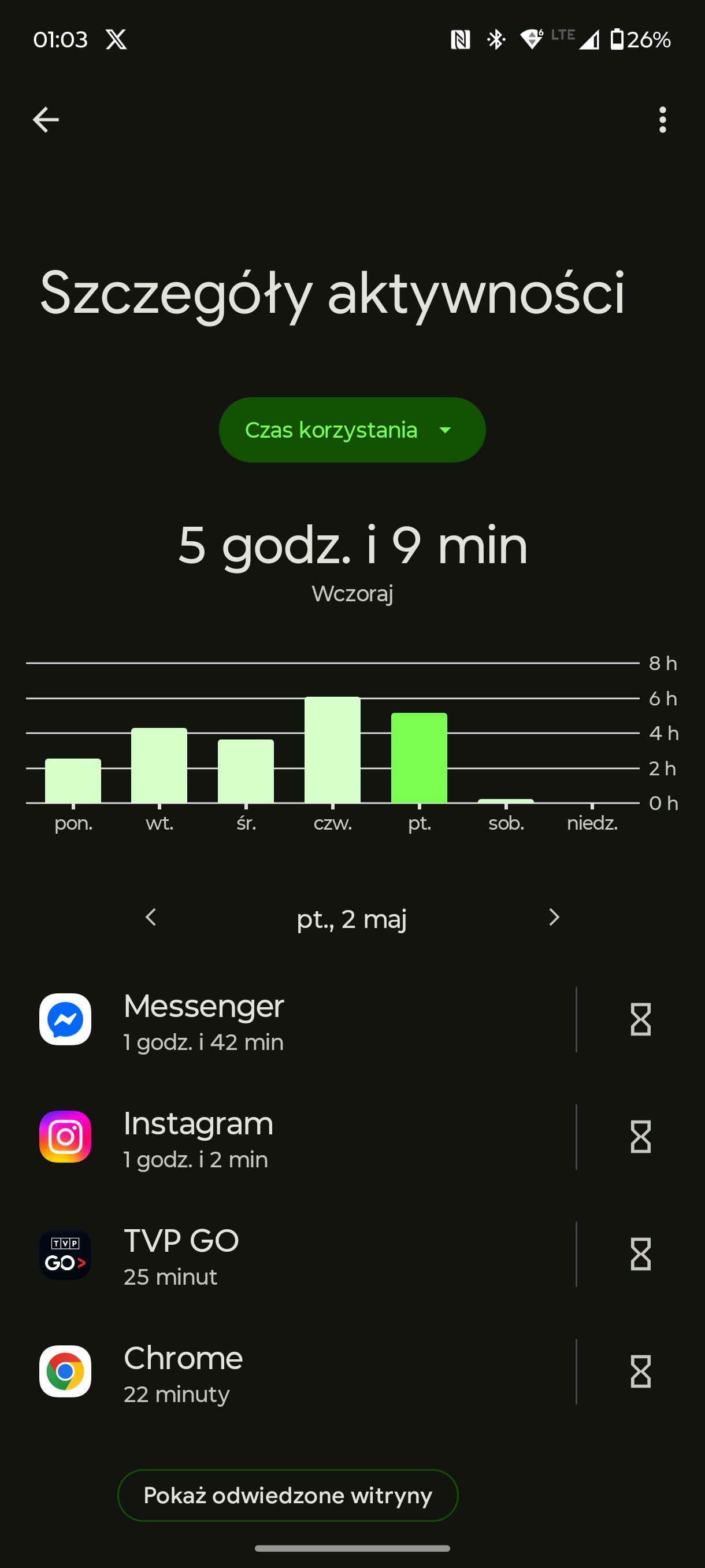The image size is (705, 1568).
Task: Set app timer for TVP GO
Action: (641, 1254)
